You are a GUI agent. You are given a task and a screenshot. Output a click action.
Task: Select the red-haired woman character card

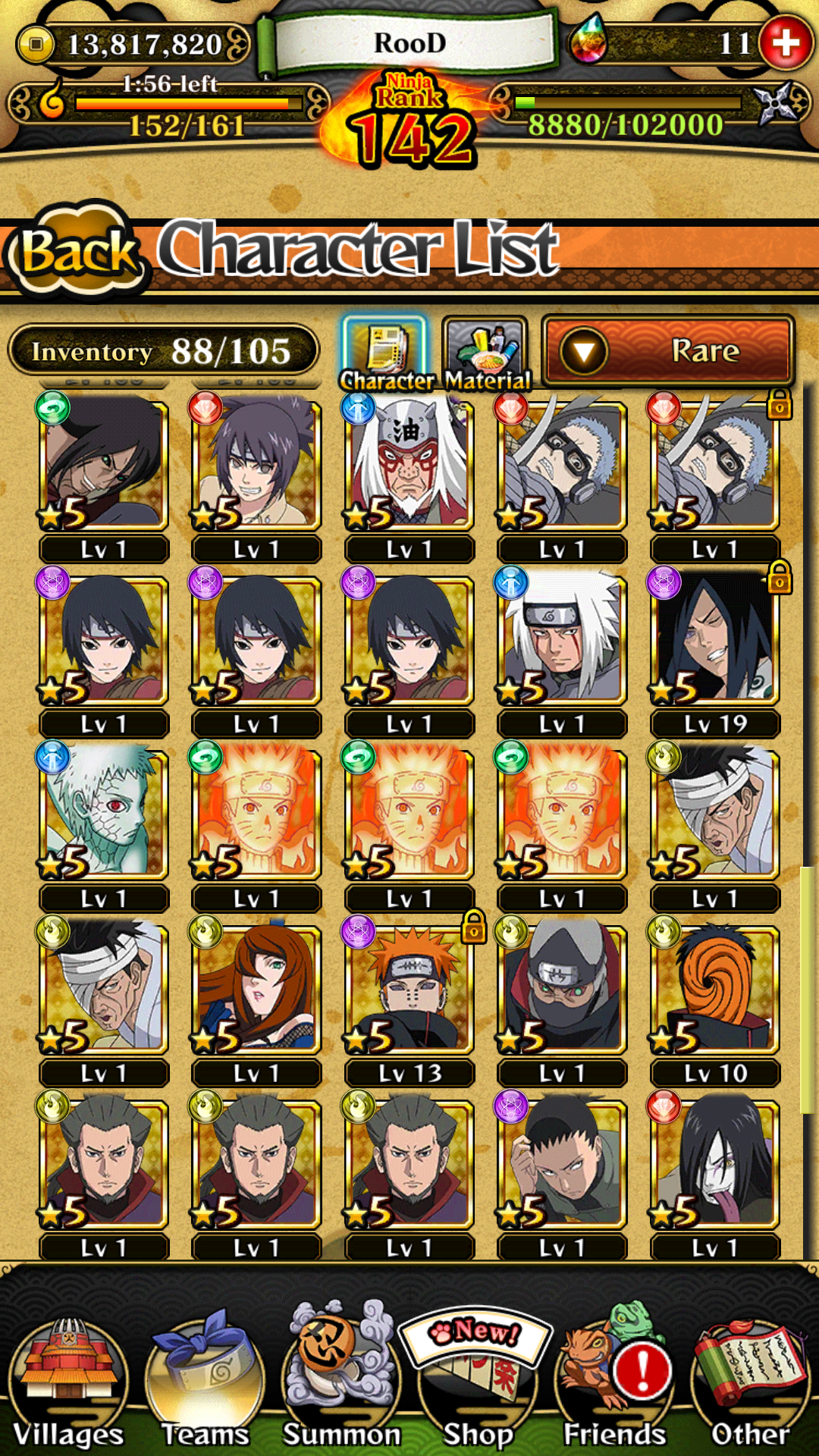coord(256,999)
